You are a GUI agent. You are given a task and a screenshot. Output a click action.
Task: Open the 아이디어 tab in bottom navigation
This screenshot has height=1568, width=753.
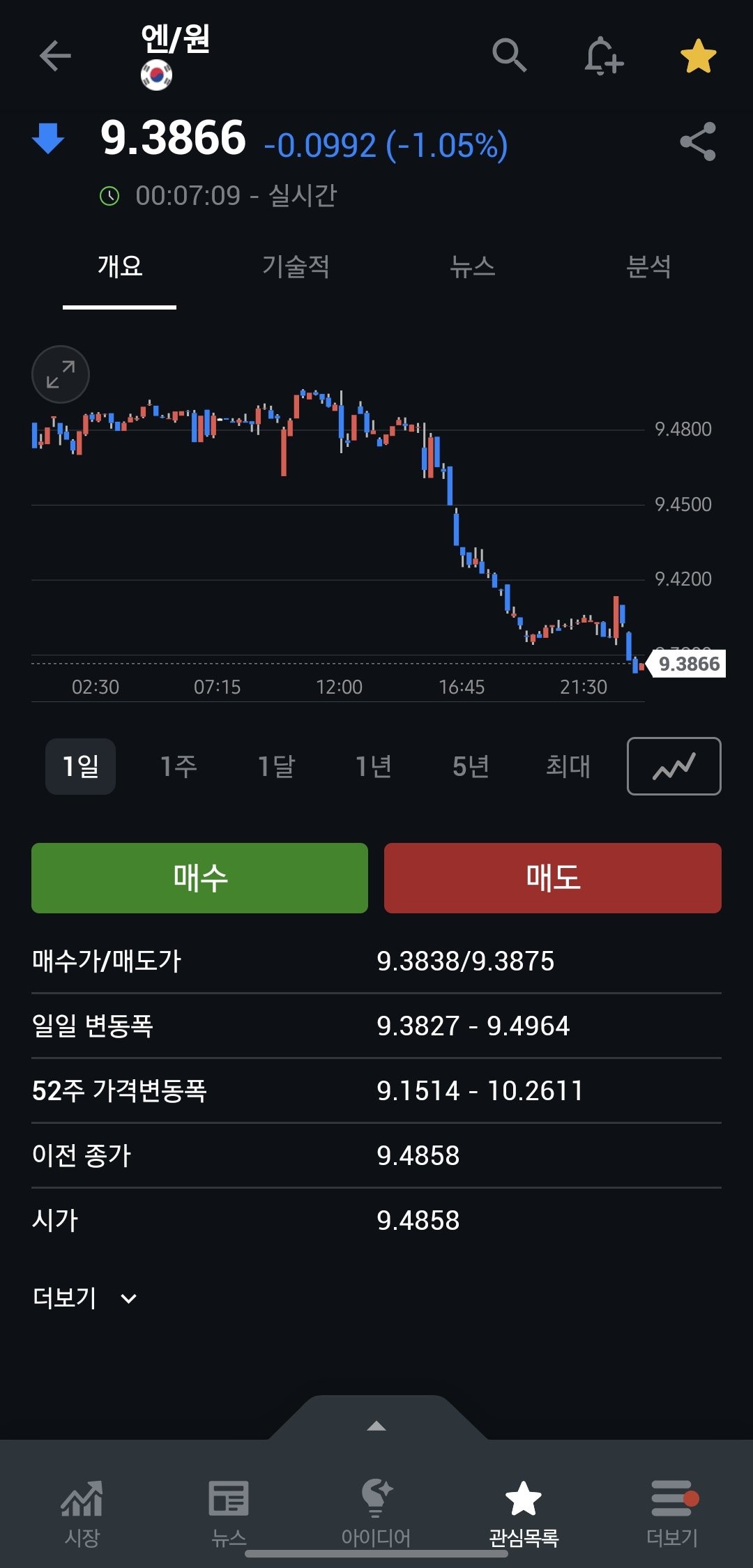[x=376, y=1509]
